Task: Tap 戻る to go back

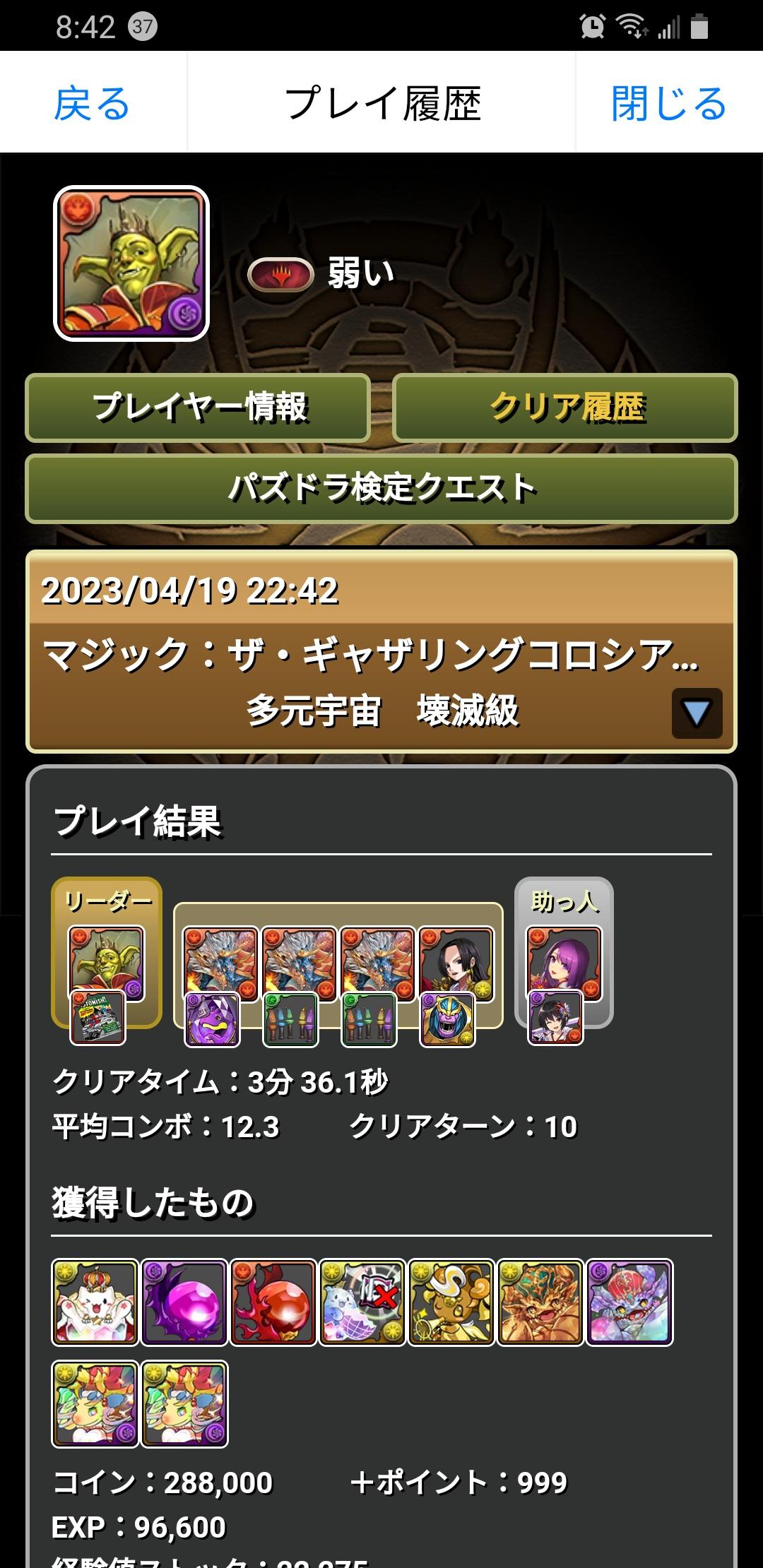Action: click(x=93, y=103)
